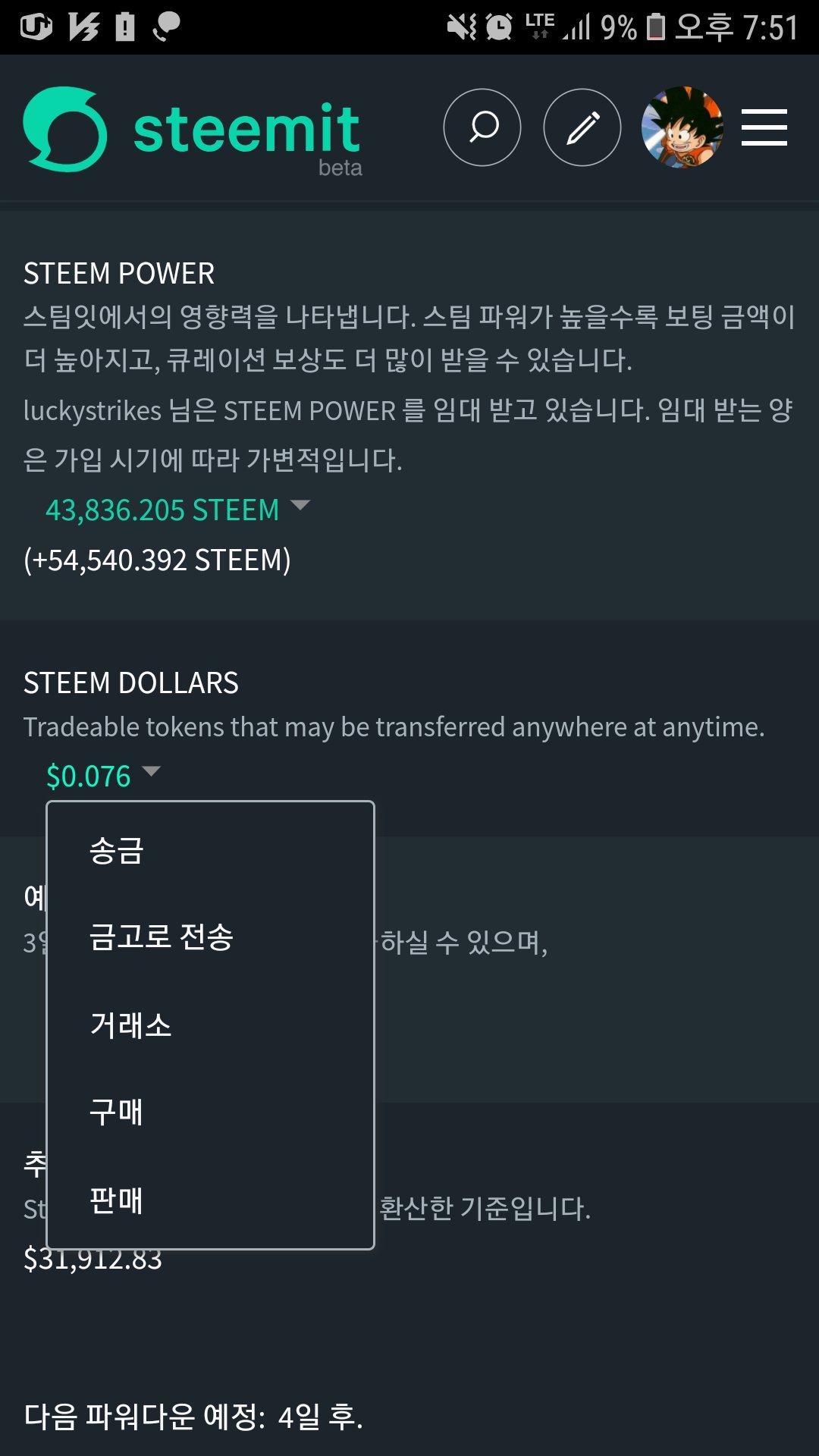Viewport: 819px width, 1456px height.
Task: Open the profile avatar menu
Action: point(682,127)
